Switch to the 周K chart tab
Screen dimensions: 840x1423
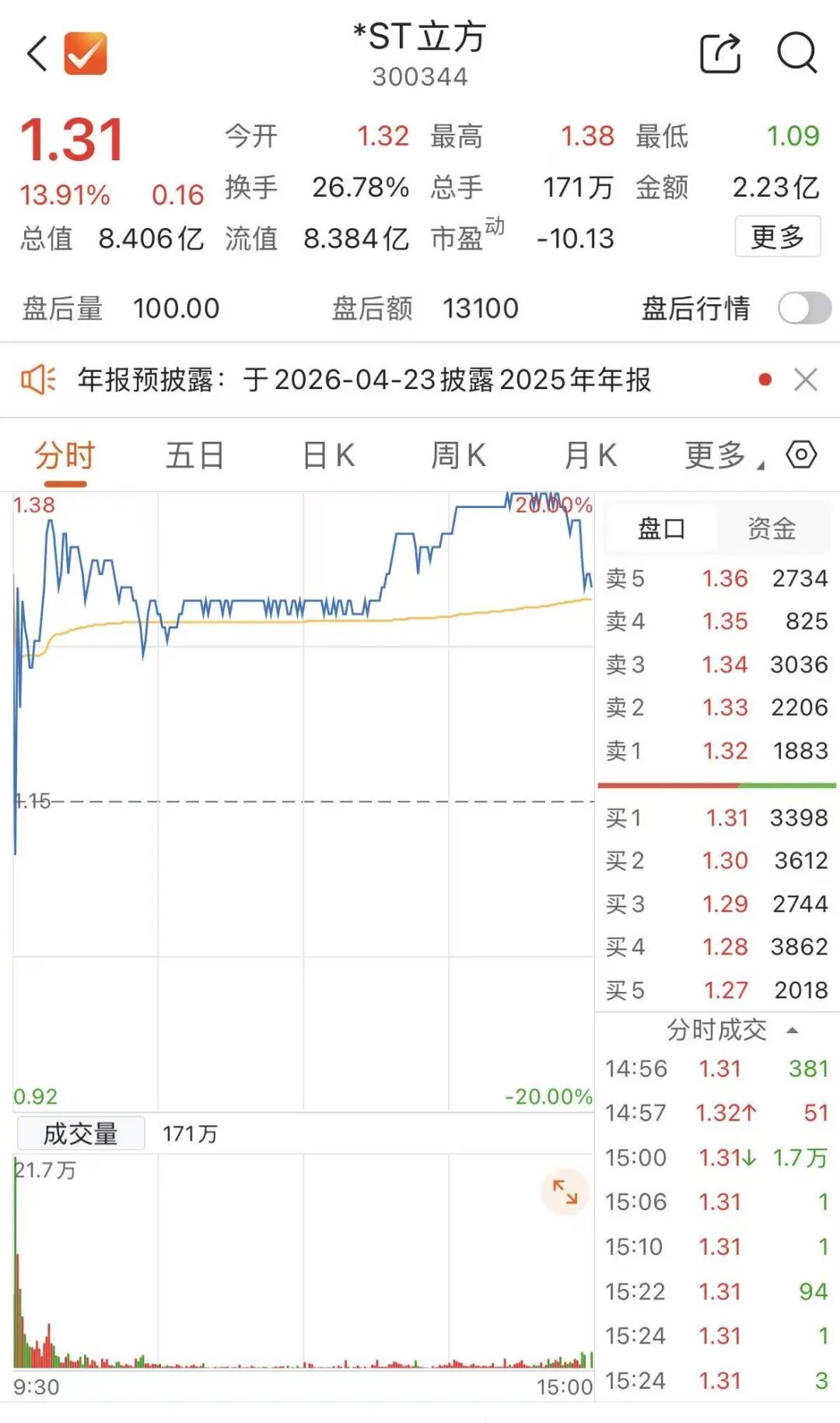click(459, 456)
